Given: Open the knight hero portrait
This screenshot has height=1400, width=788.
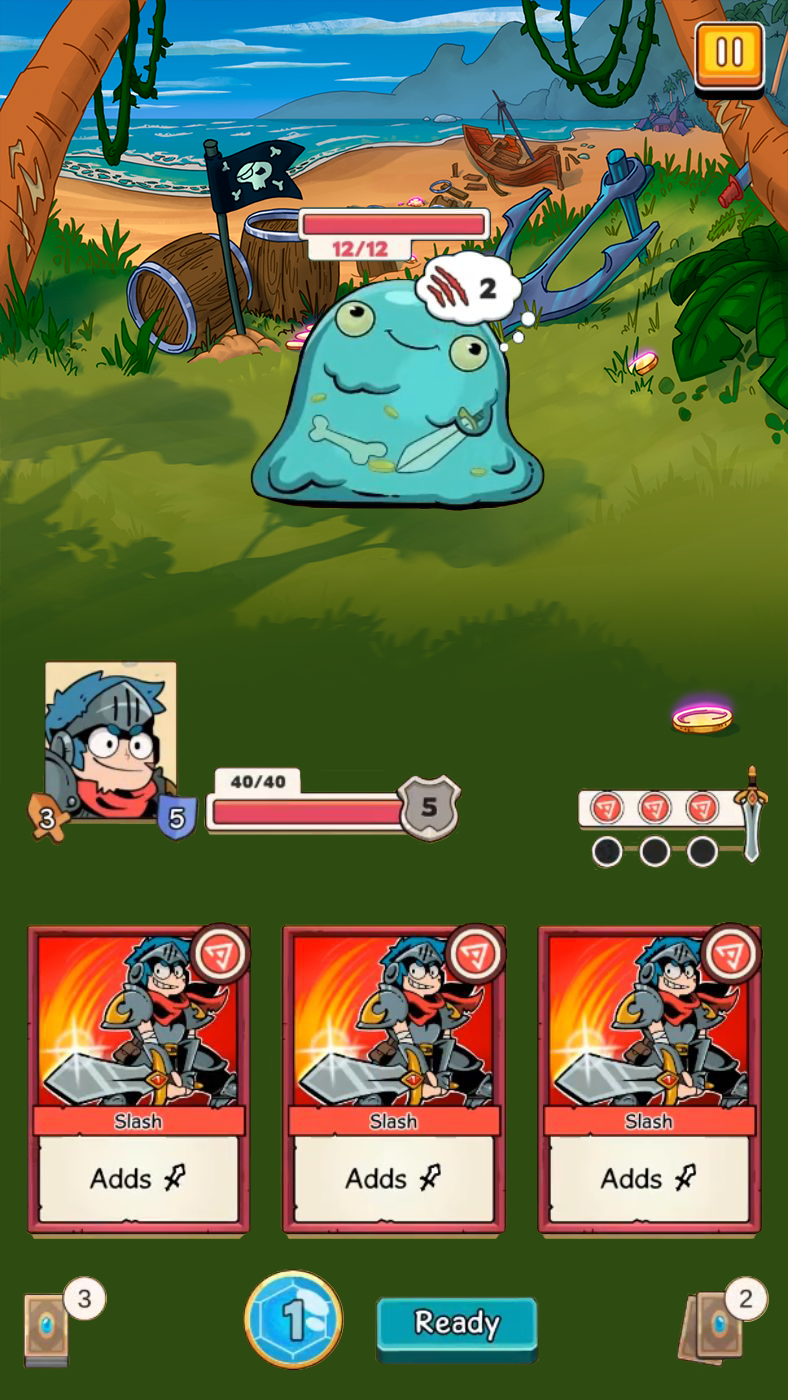Looking at the screenshot, I should click(x=111, y=740).
